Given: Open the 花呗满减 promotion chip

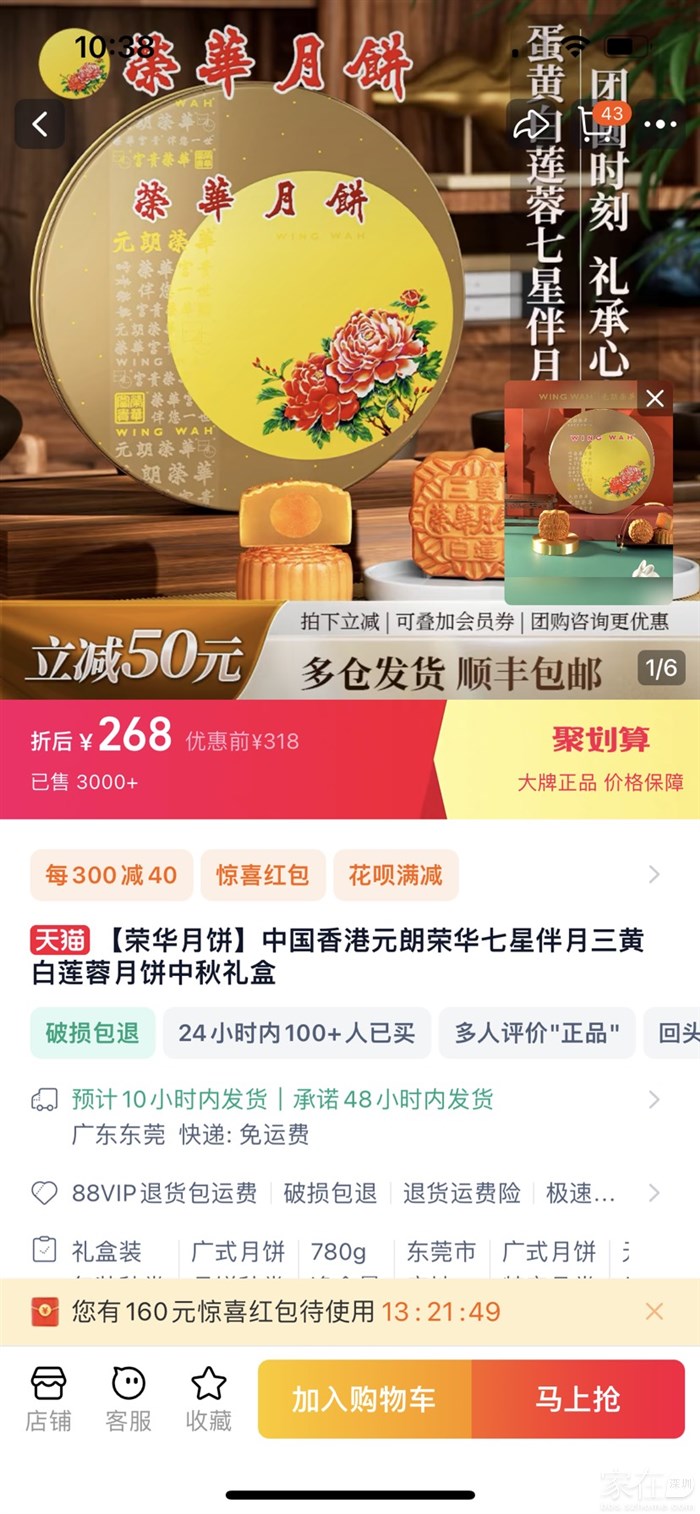Looking at the screenshot, I should pyautogui.click(x=395, y=875).
